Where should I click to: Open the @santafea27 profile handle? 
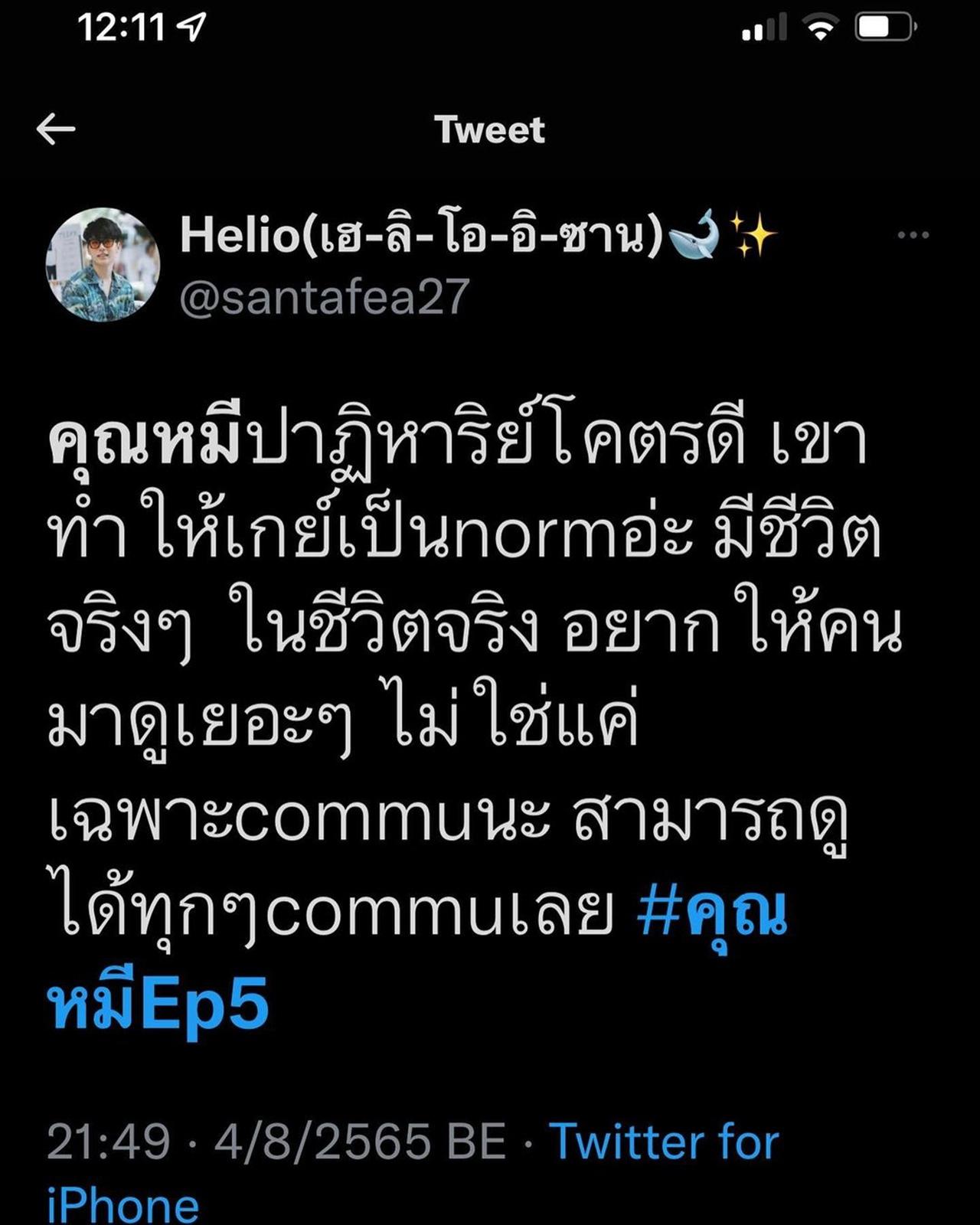click(x=324, y=298)
